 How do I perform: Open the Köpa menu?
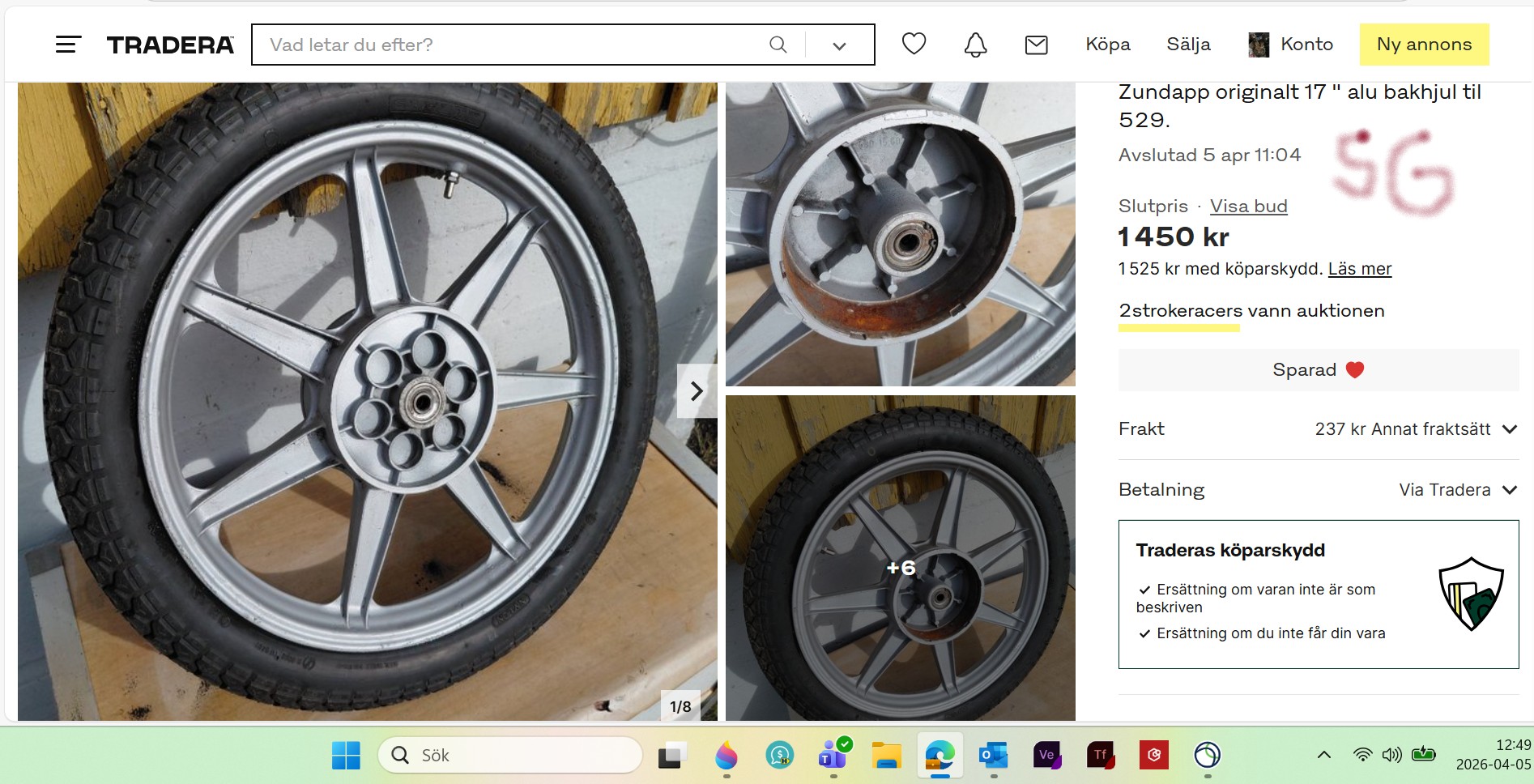pyautogui.click(x=1107, y=45)
